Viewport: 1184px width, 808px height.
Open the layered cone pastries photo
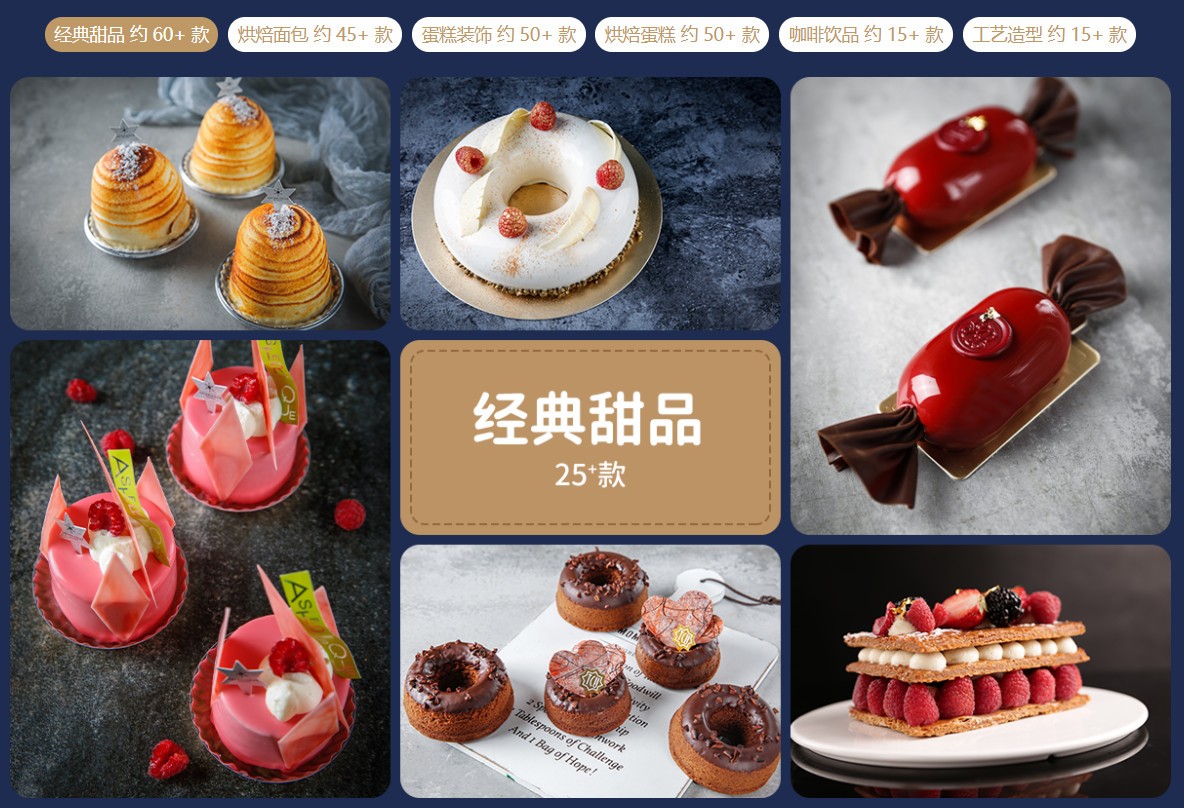pos(200,204)
